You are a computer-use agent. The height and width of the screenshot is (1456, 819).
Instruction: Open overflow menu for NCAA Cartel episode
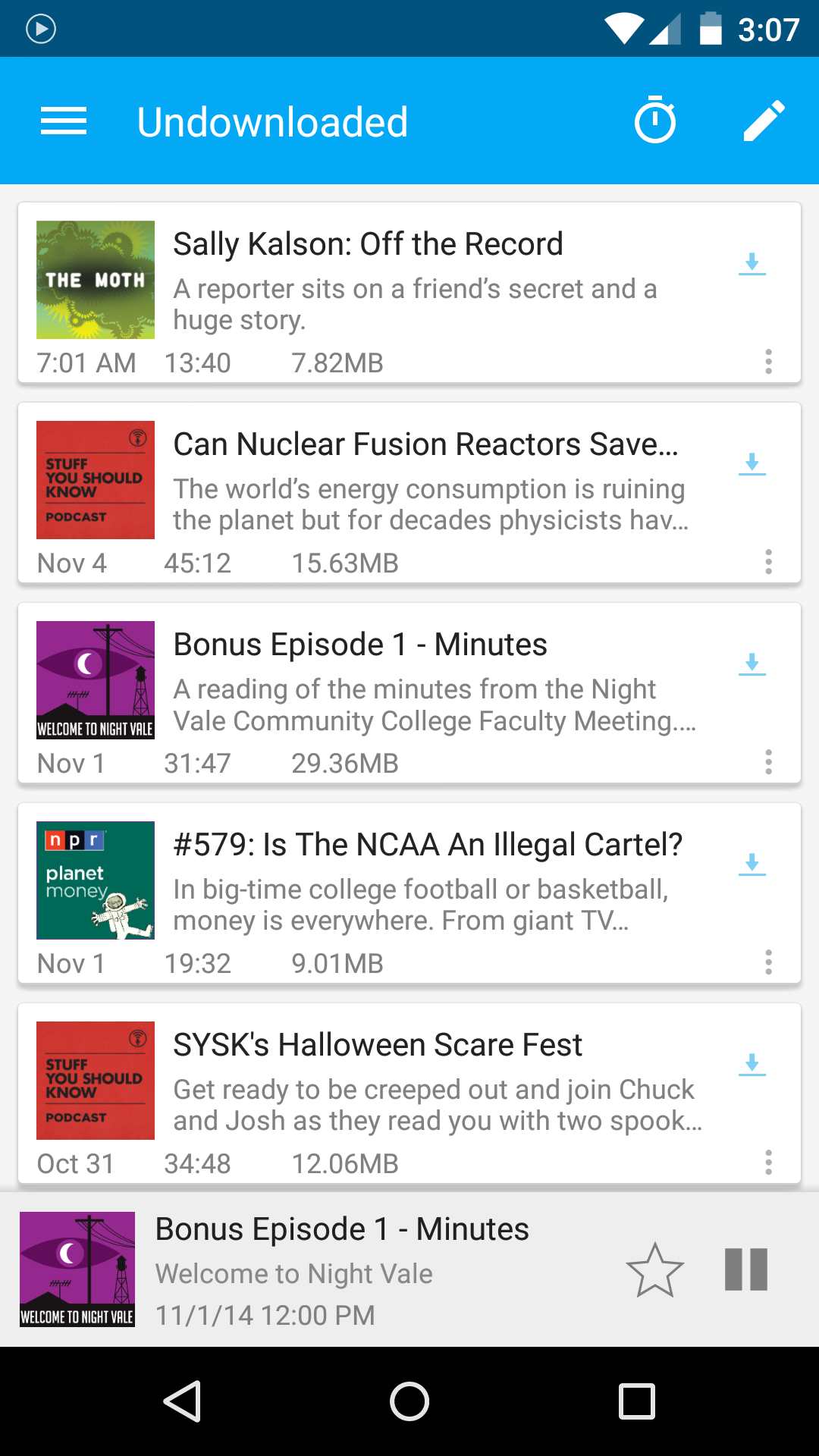(768, 962)
